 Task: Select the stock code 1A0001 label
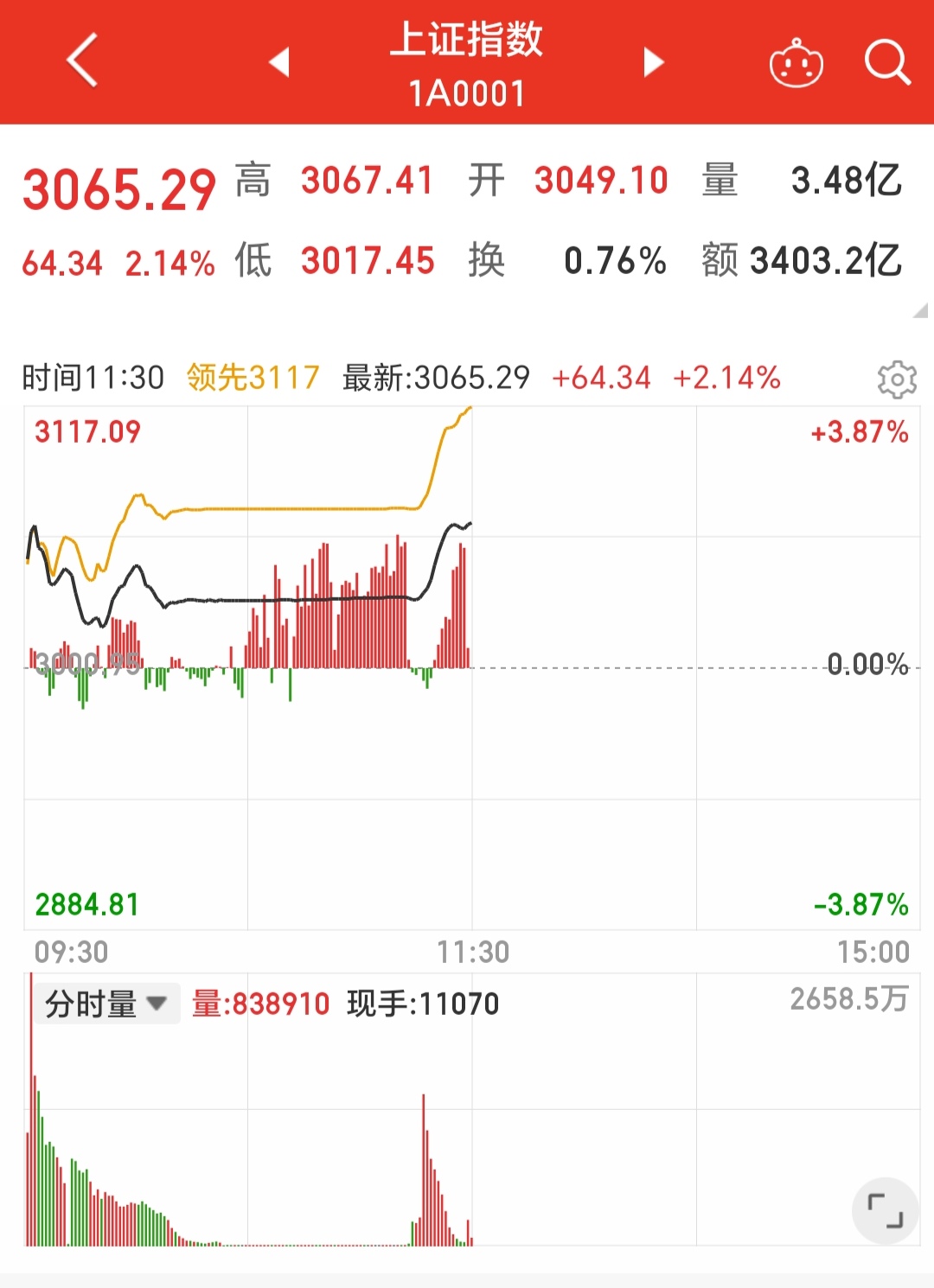(x=467, y=92)
